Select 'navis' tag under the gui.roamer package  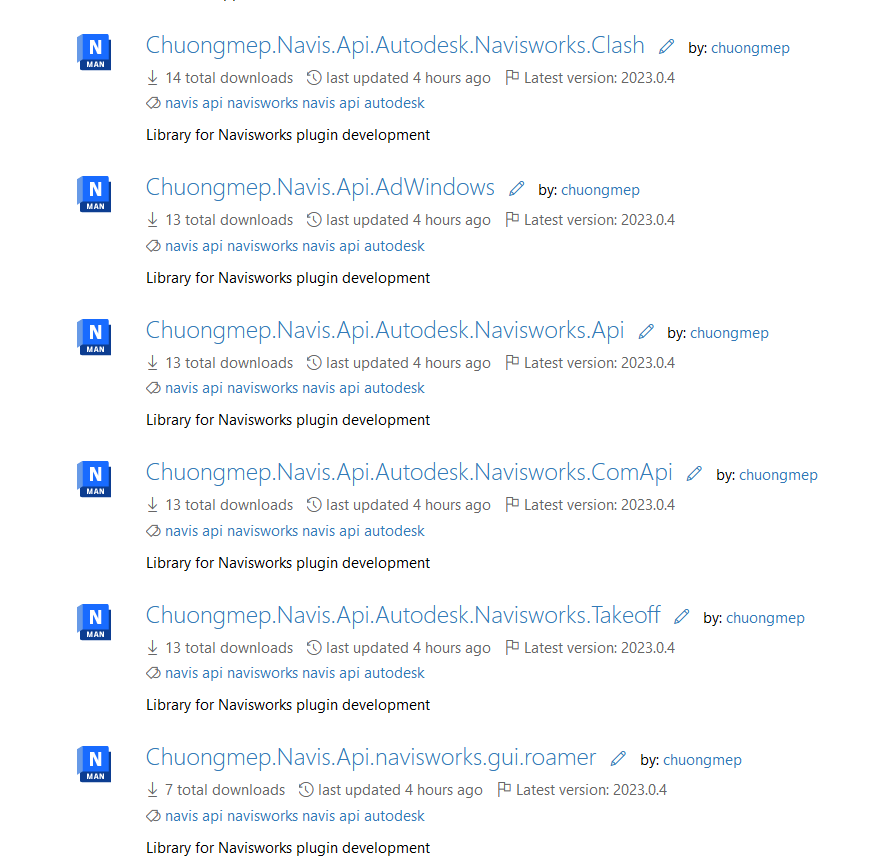(181, 816)
